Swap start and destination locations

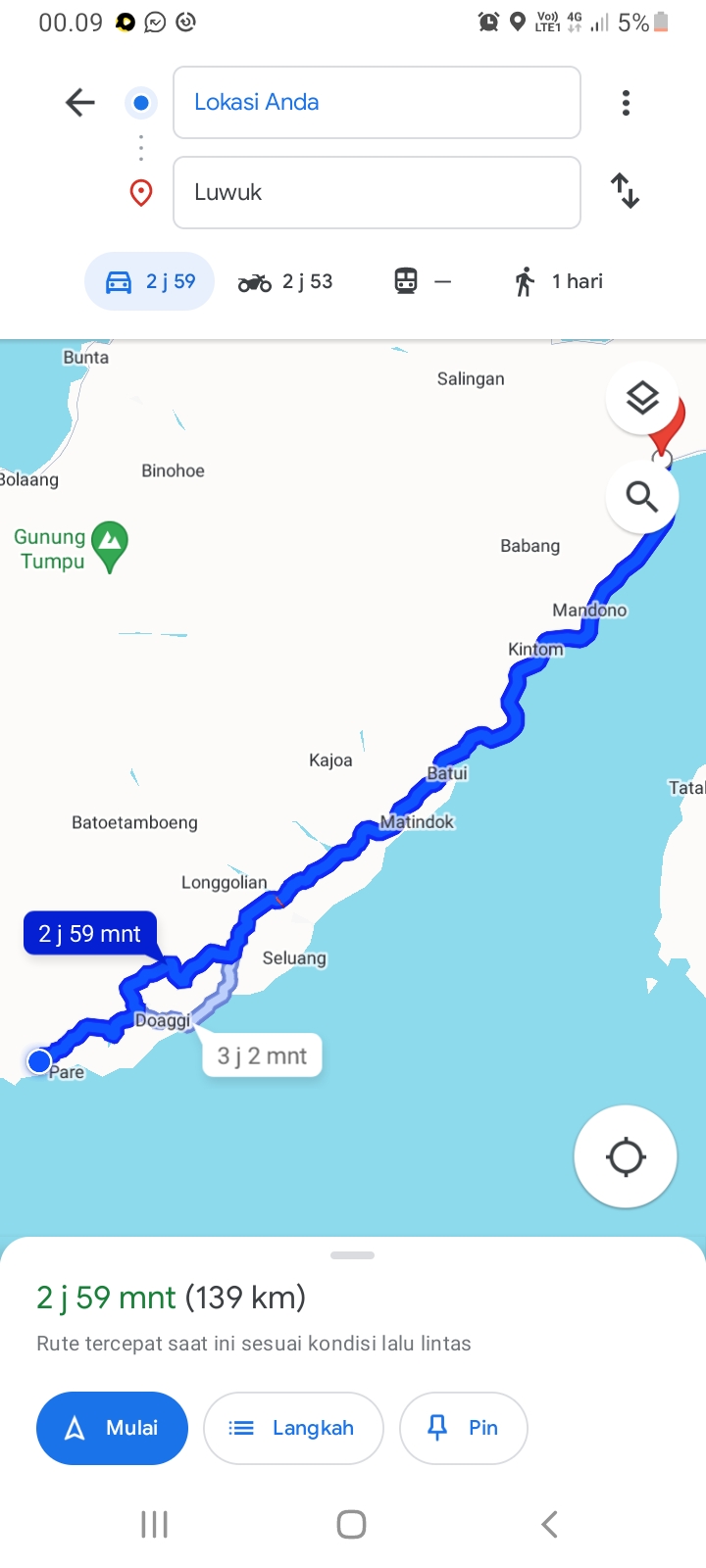625,190
